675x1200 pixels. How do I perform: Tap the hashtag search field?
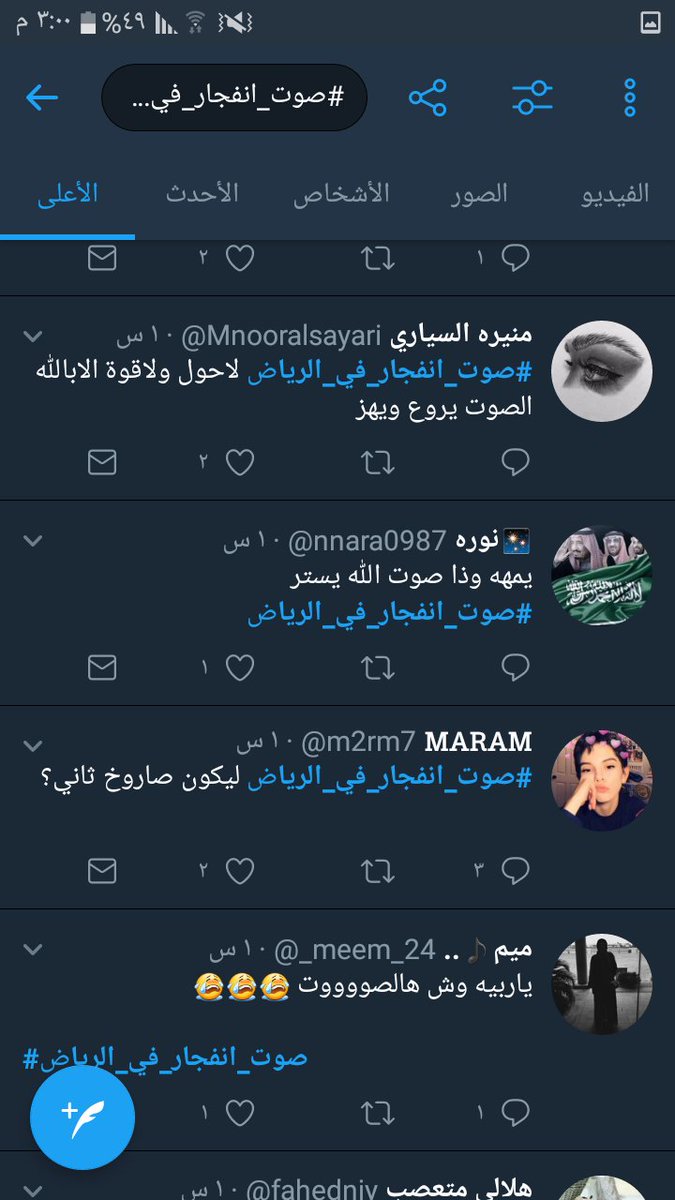click(235, 98)
